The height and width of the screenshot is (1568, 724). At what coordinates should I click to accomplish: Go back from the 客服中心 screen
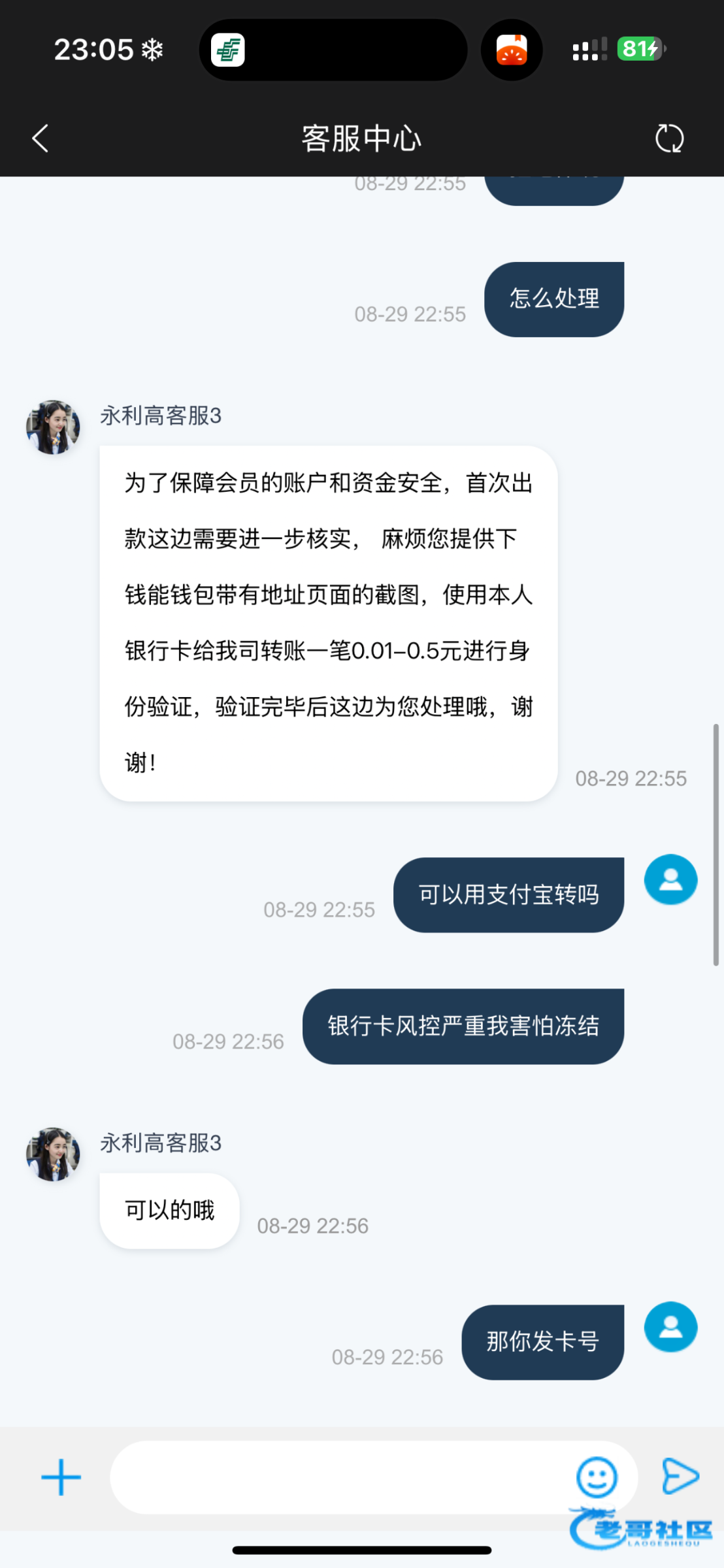coord(41,139)
